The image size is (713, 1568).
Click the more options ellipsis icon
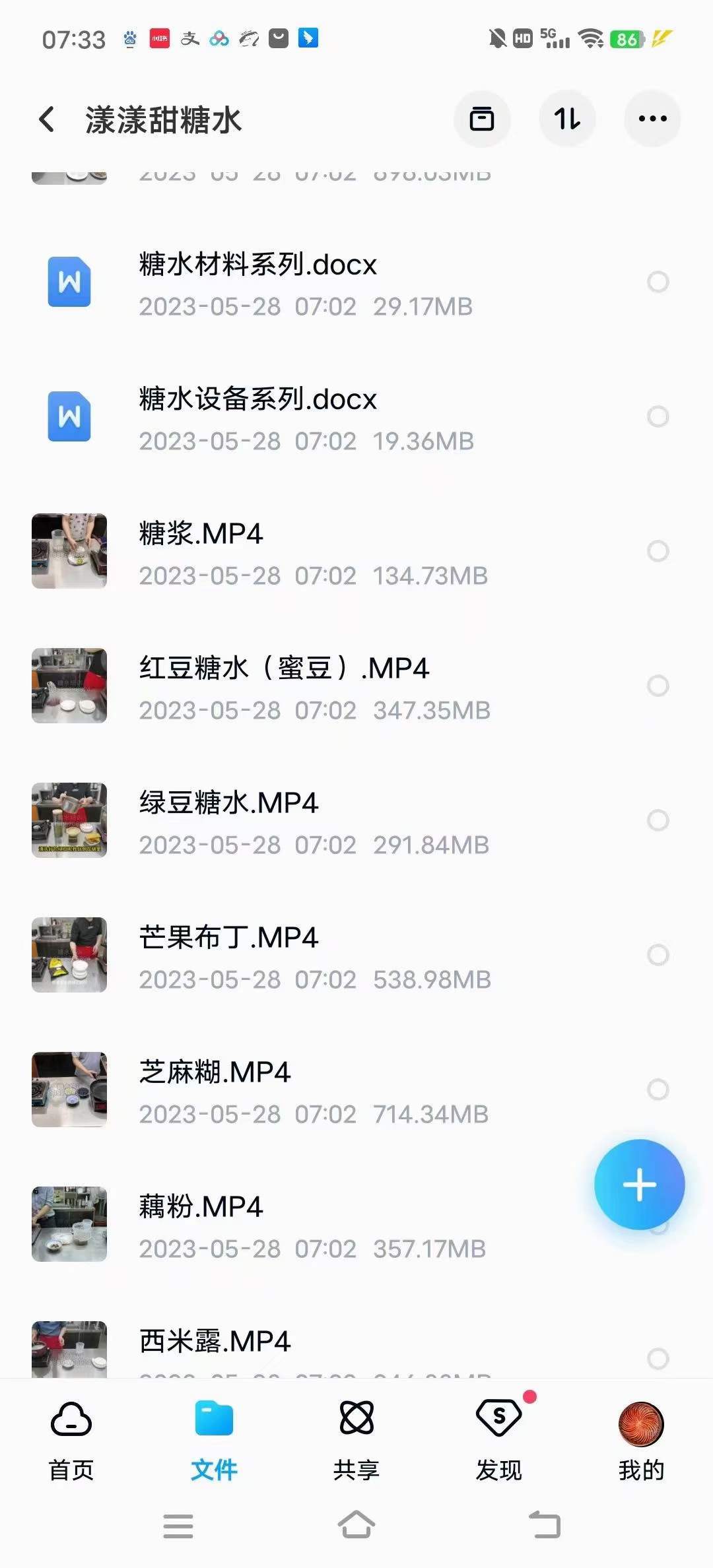point(652,119)
